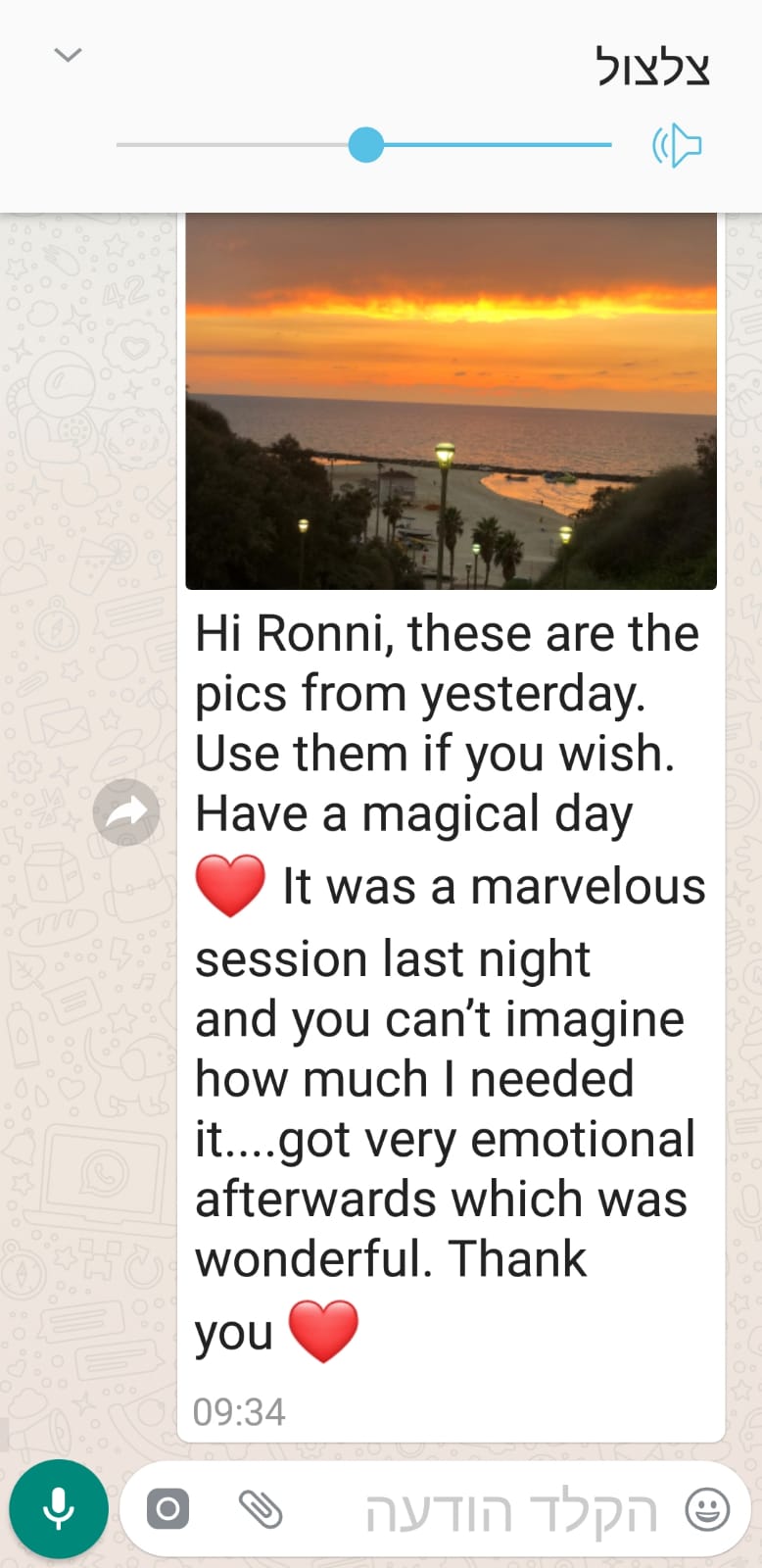Open the sunset beach photo
Screen dimensions: 762x1568
pos(452,401)
